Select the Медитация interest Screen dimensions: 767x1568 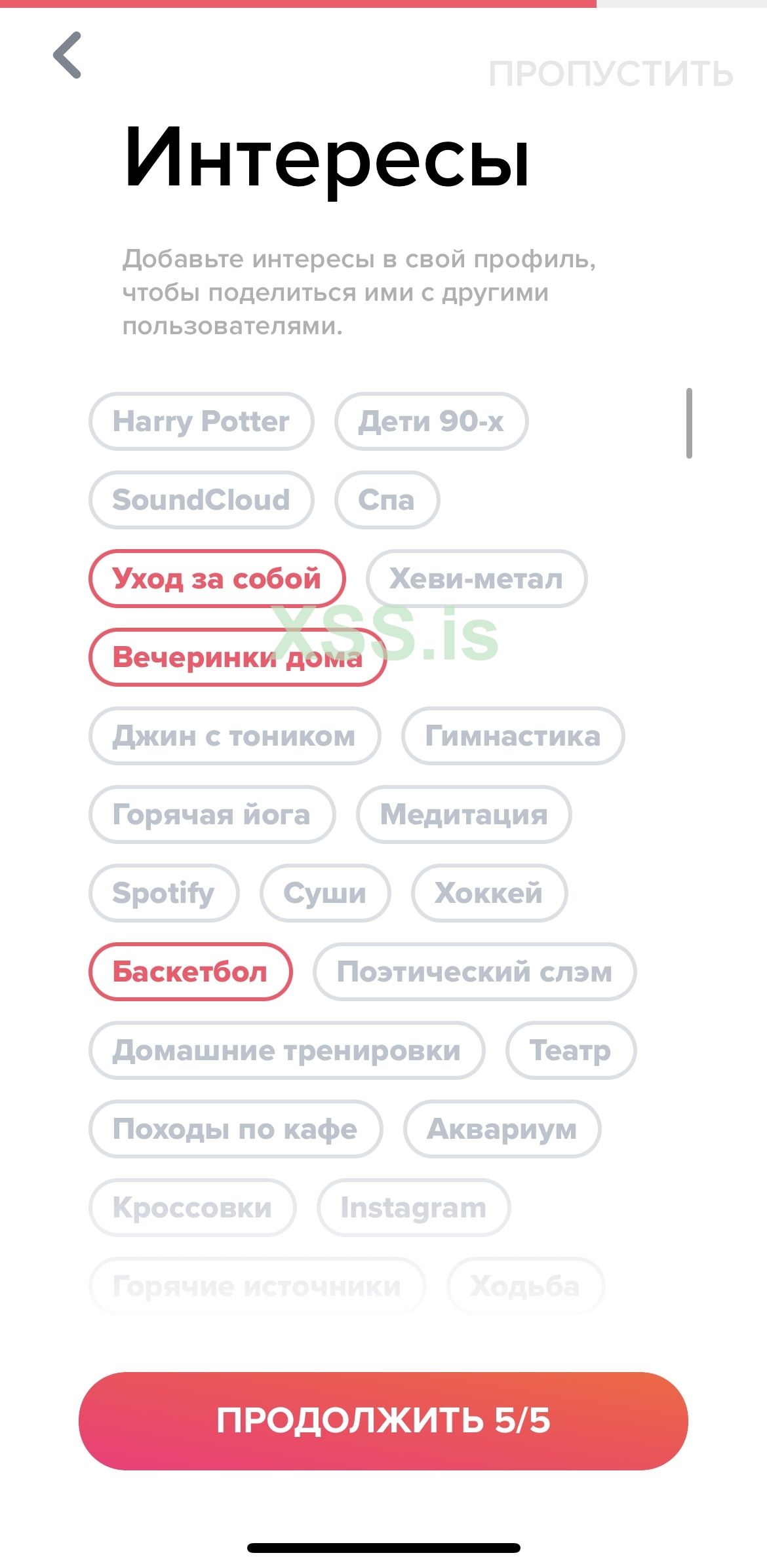(463, 814)
